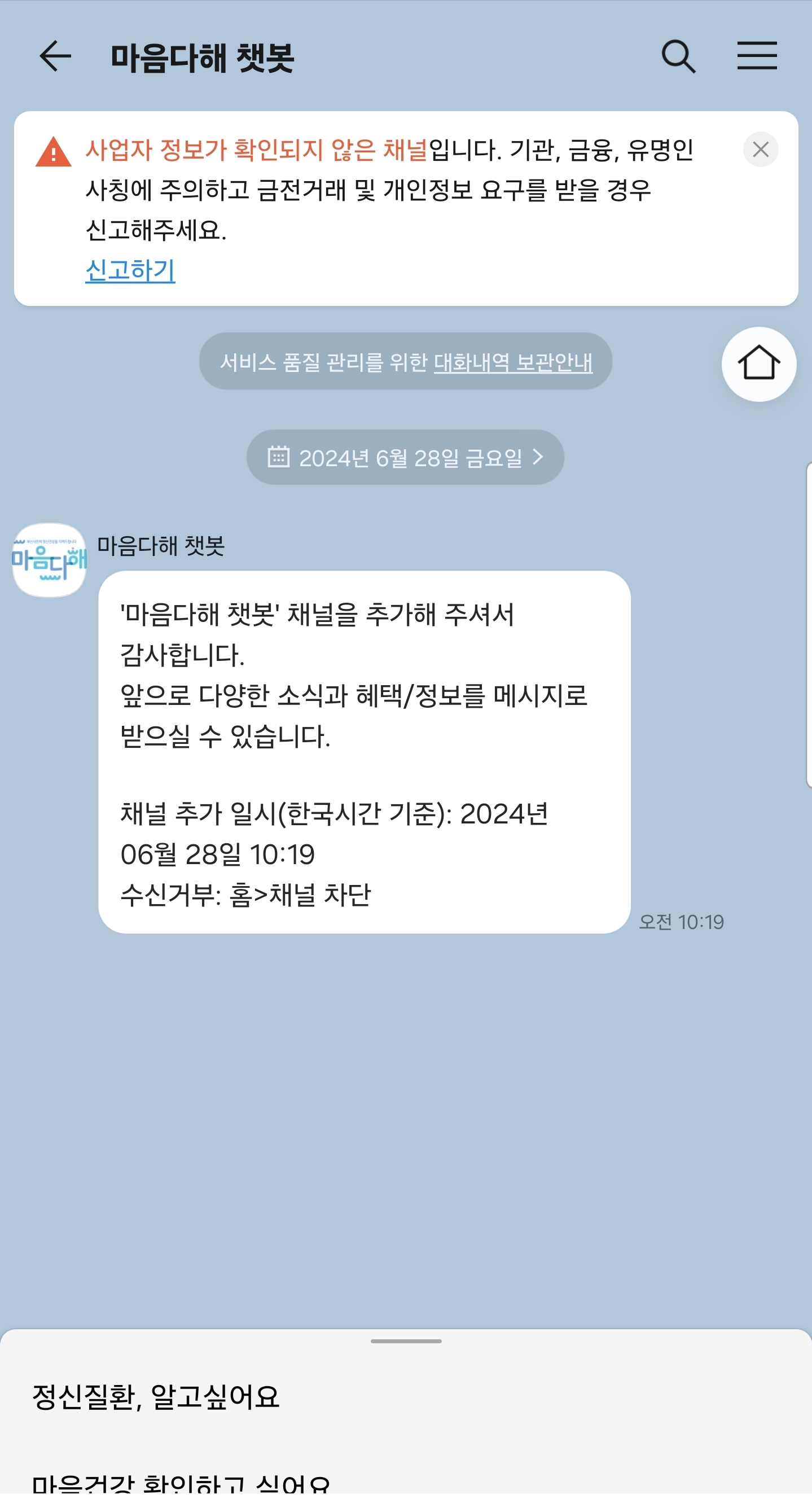Go back from the 마음다해 챗봇 chat
The height and width of the screenshot is (1503, 812).
tap(55, 56)
